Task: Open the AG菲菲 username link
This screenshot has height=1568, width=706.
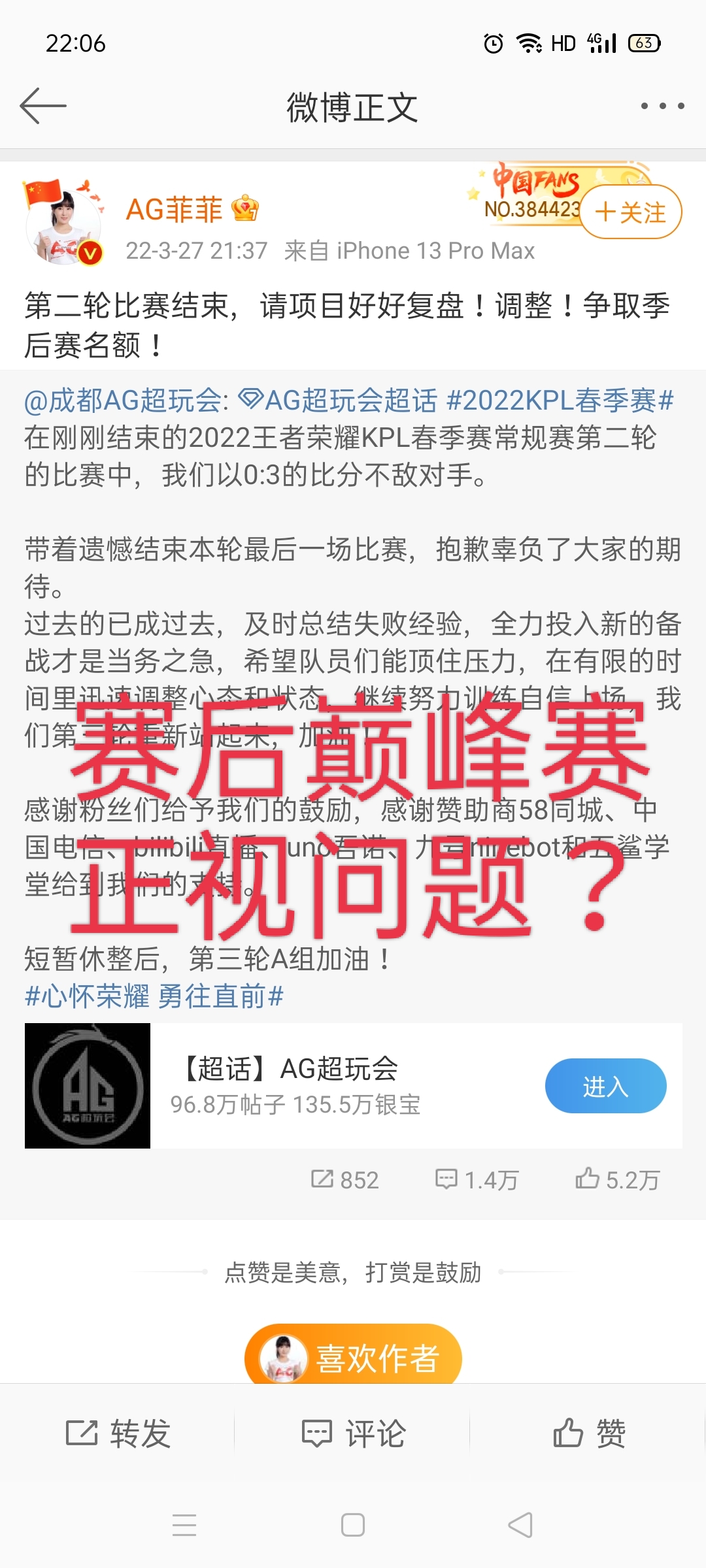Action: (x=174, y=210)
